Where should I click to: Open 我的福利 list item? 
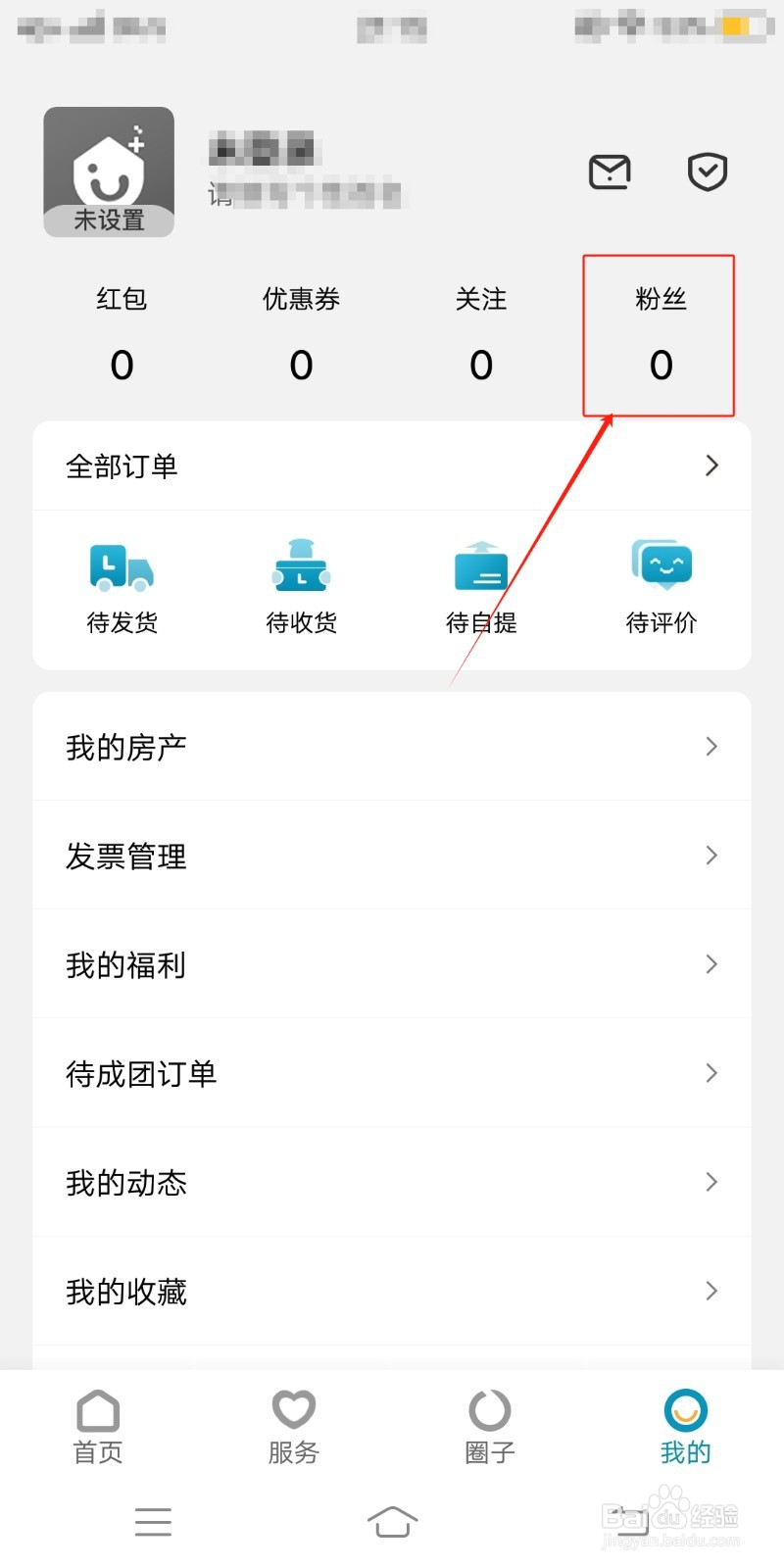392,964
